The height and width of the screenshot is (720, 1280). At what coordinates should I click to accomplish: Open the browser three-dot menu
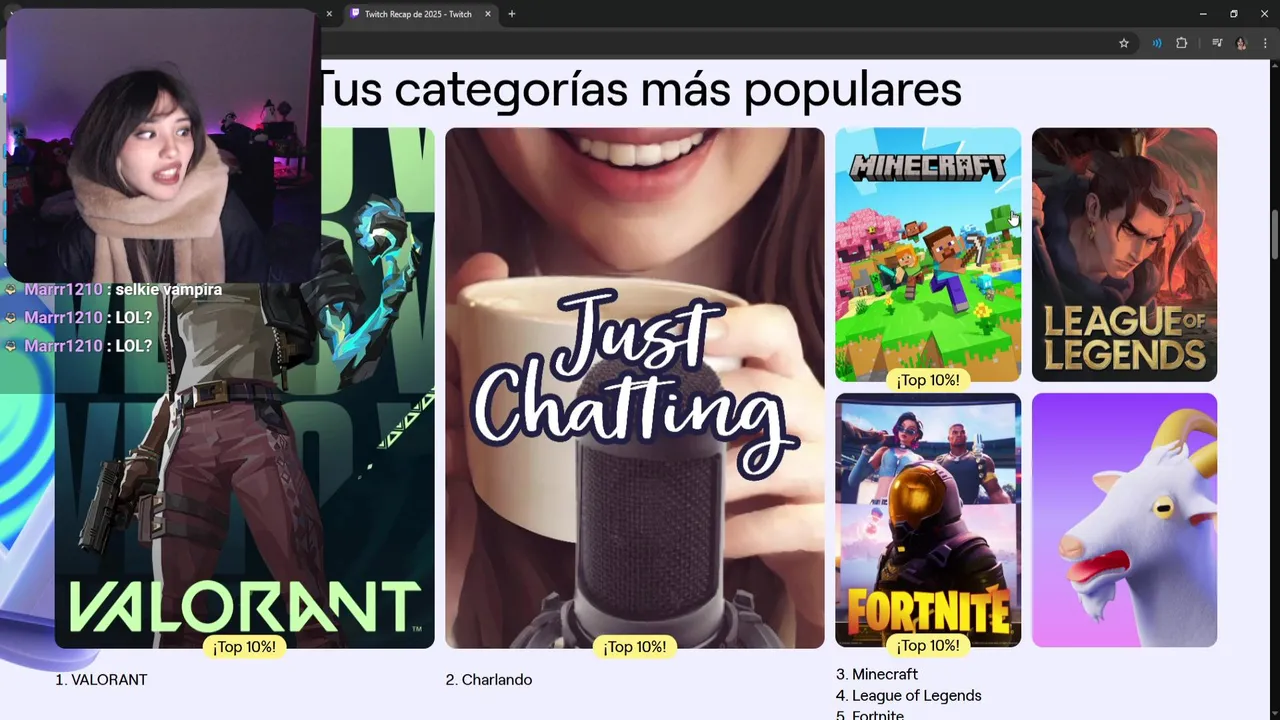[1266, 43]
